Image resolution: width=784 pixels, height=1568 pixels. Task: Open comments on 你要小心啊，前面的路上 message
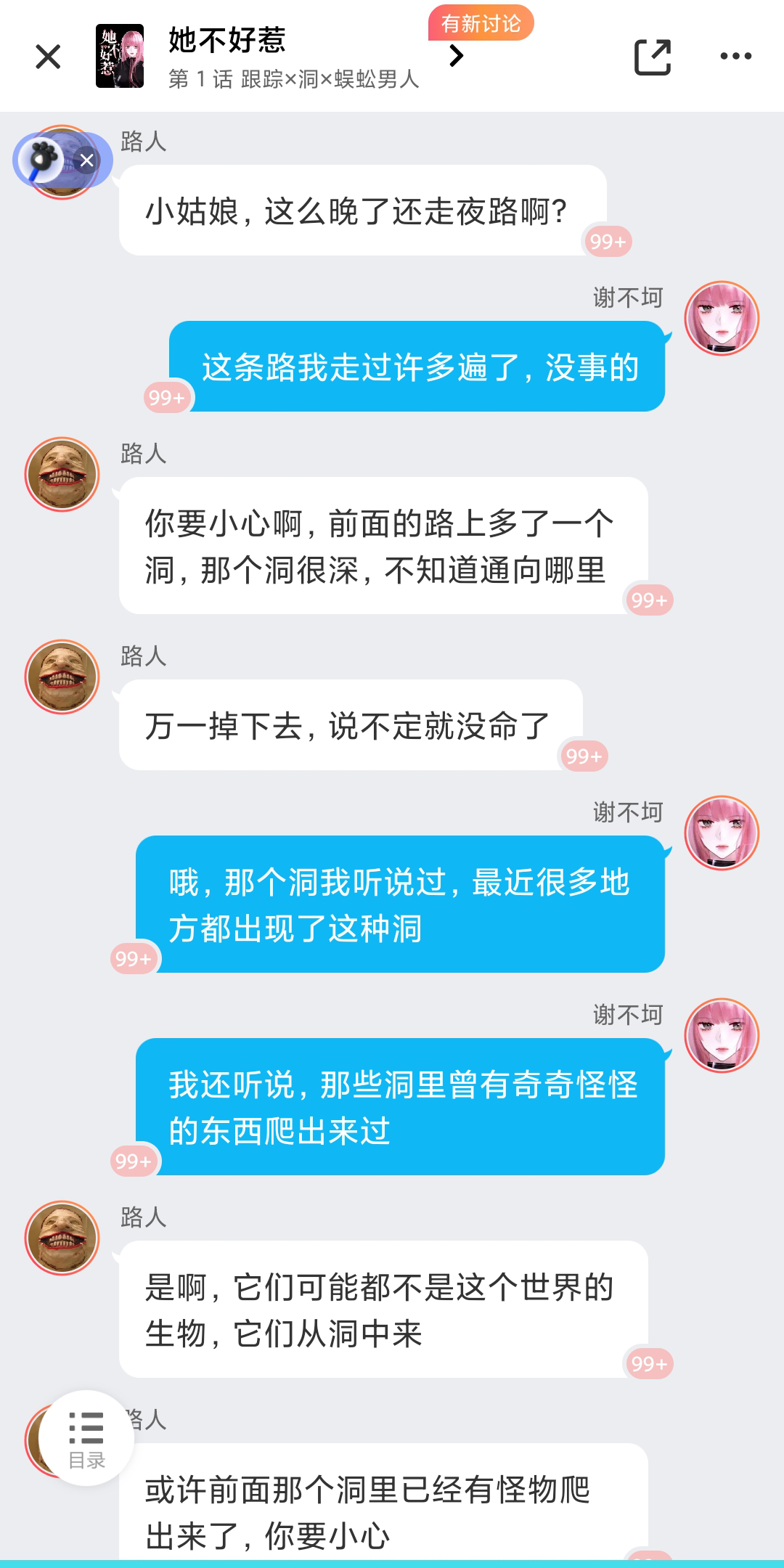(x=648, y=600)
